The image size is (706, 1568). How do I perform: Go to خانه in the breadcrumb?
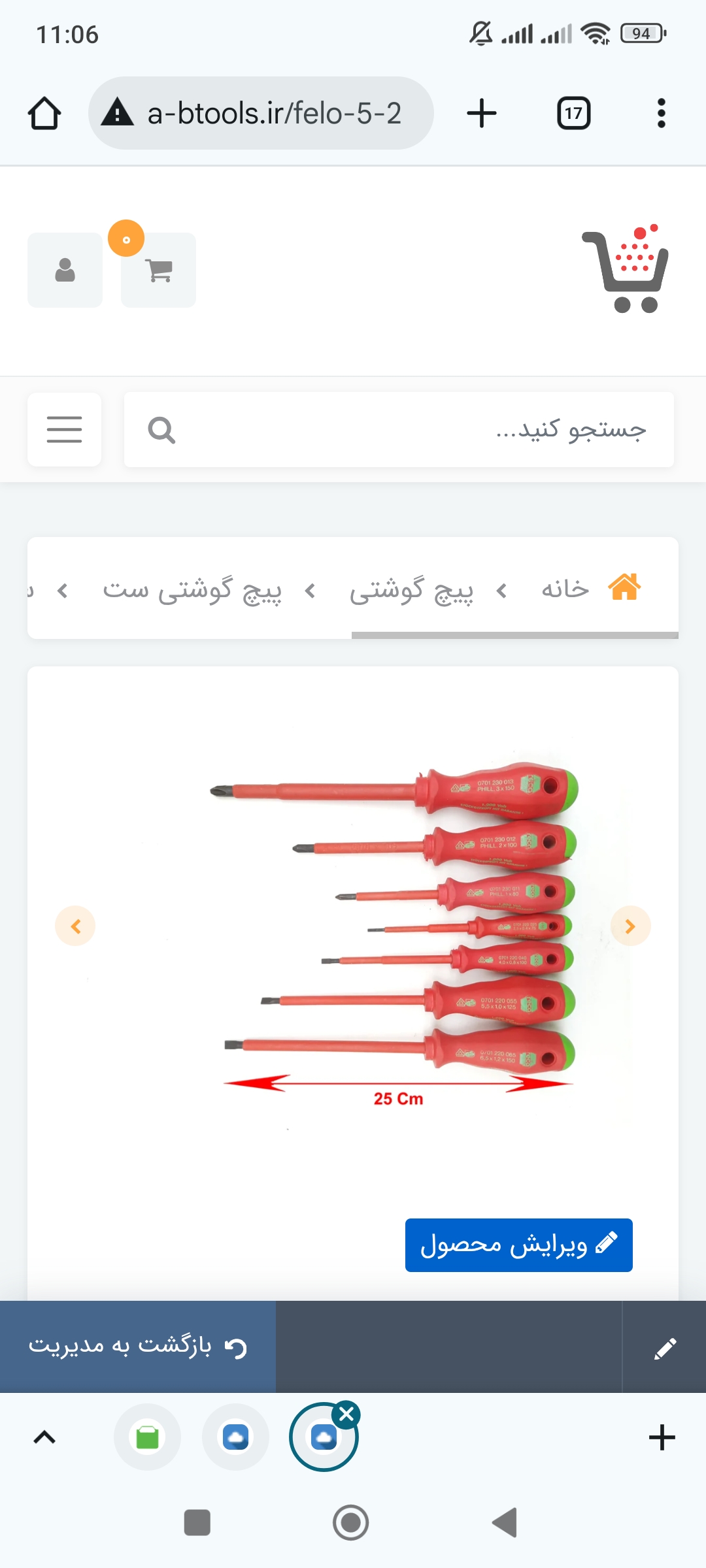coord(565,589)
